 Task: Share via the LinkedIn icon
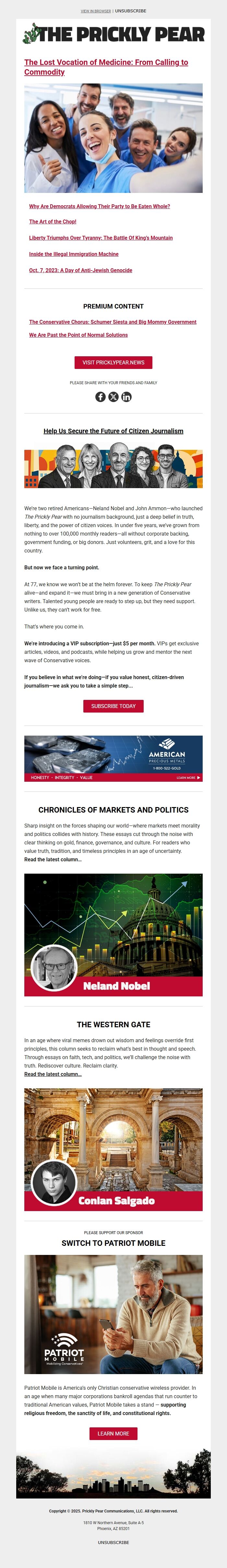tap(126, 397)
